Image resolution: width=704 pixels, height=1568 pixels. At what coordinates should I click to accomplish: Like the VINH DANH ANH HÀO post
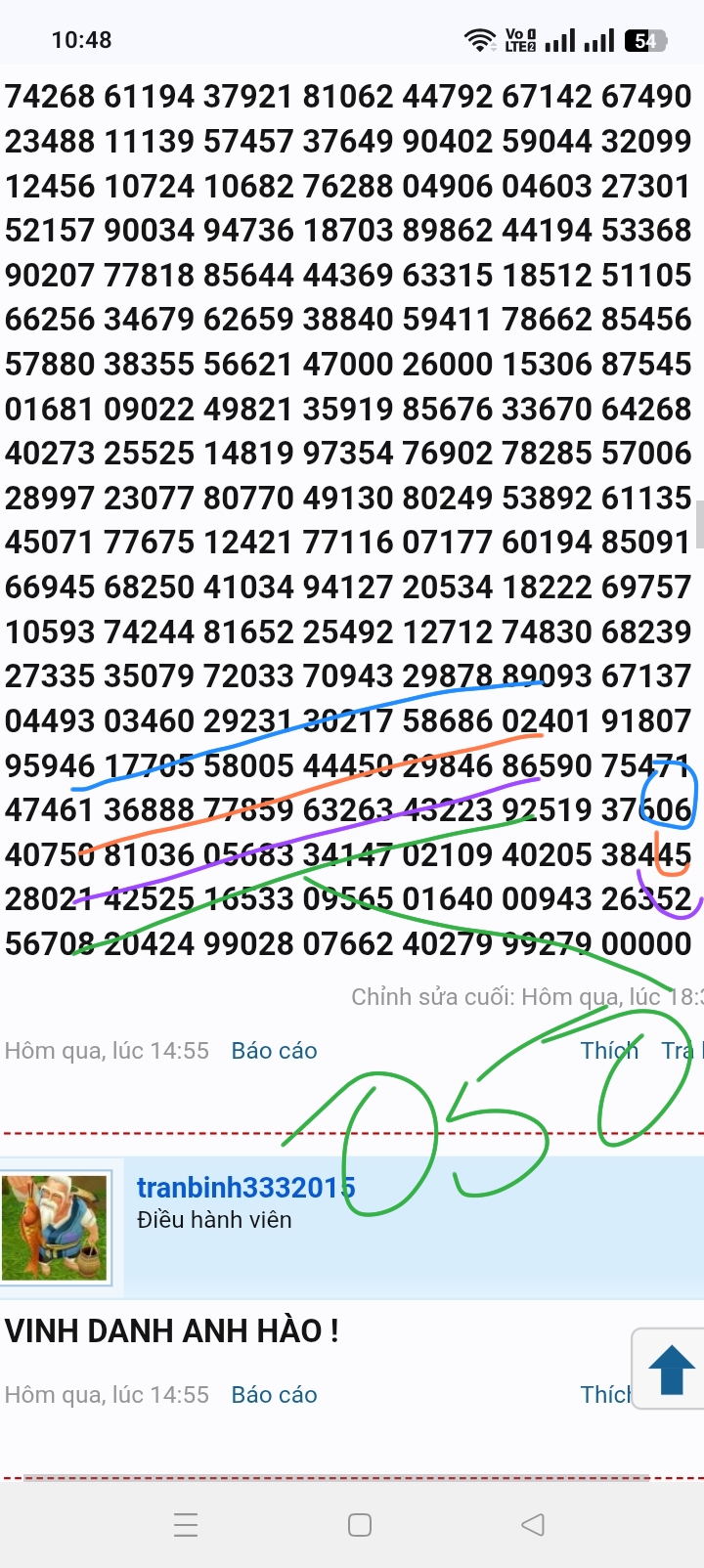click(x=606, y=1395)
